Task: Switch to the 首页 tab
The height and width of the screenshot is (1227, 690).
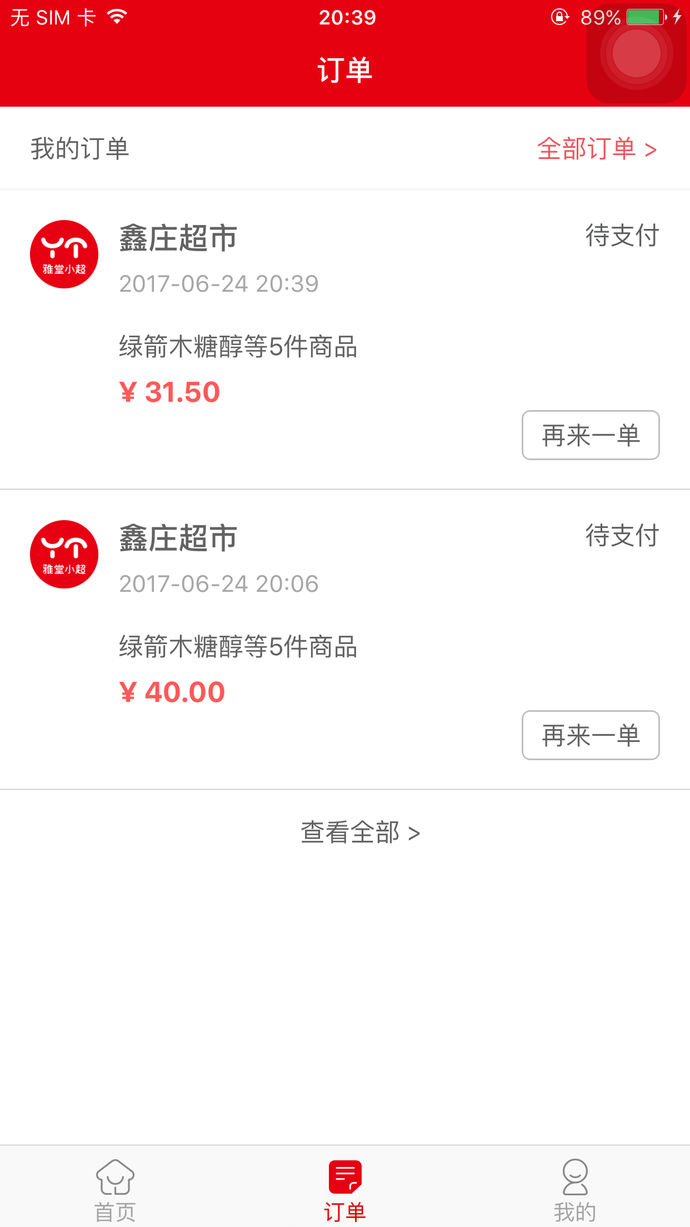Action: pyautogui.click(x=115, y=1190)
